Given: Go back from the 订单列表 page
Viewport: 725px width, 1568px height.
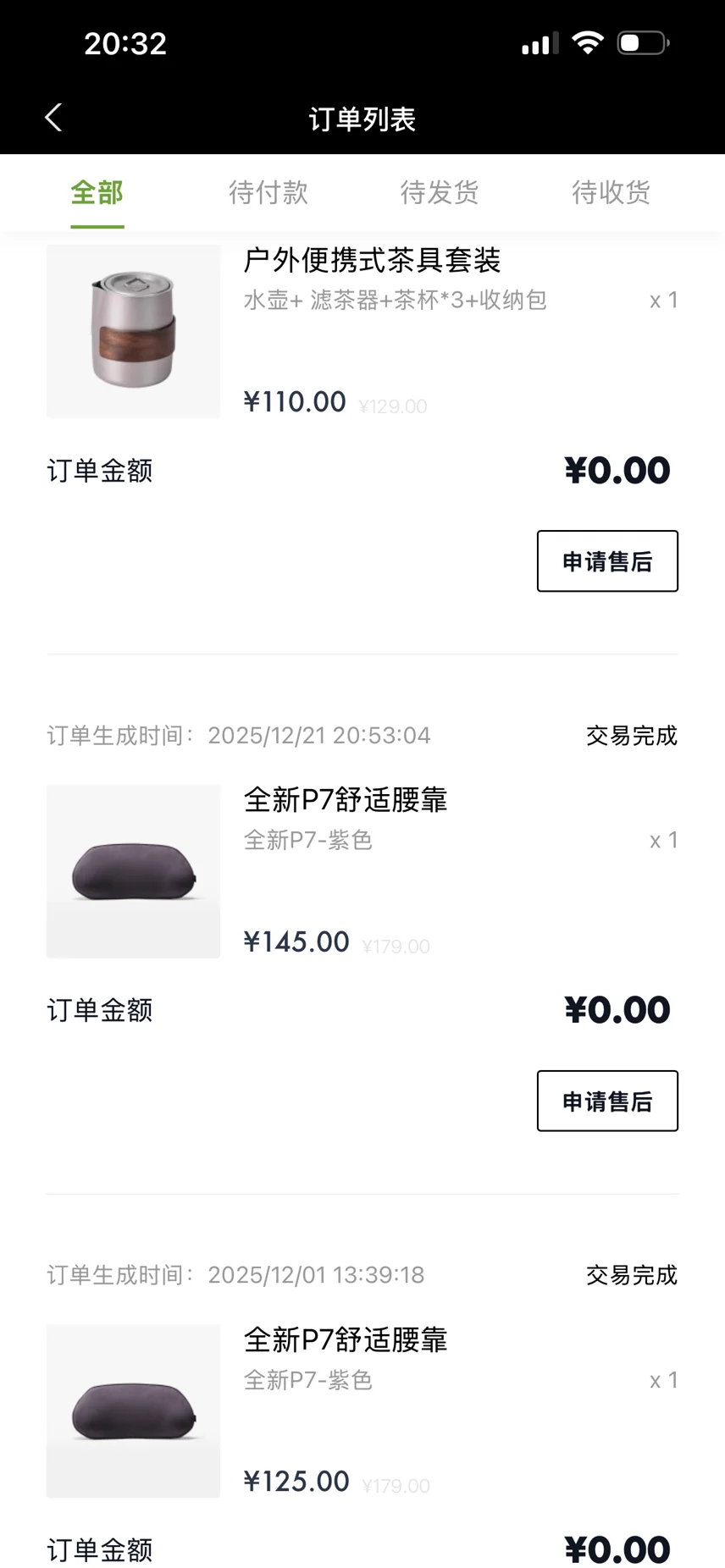Looking at the screenshot, I should 53,118.
